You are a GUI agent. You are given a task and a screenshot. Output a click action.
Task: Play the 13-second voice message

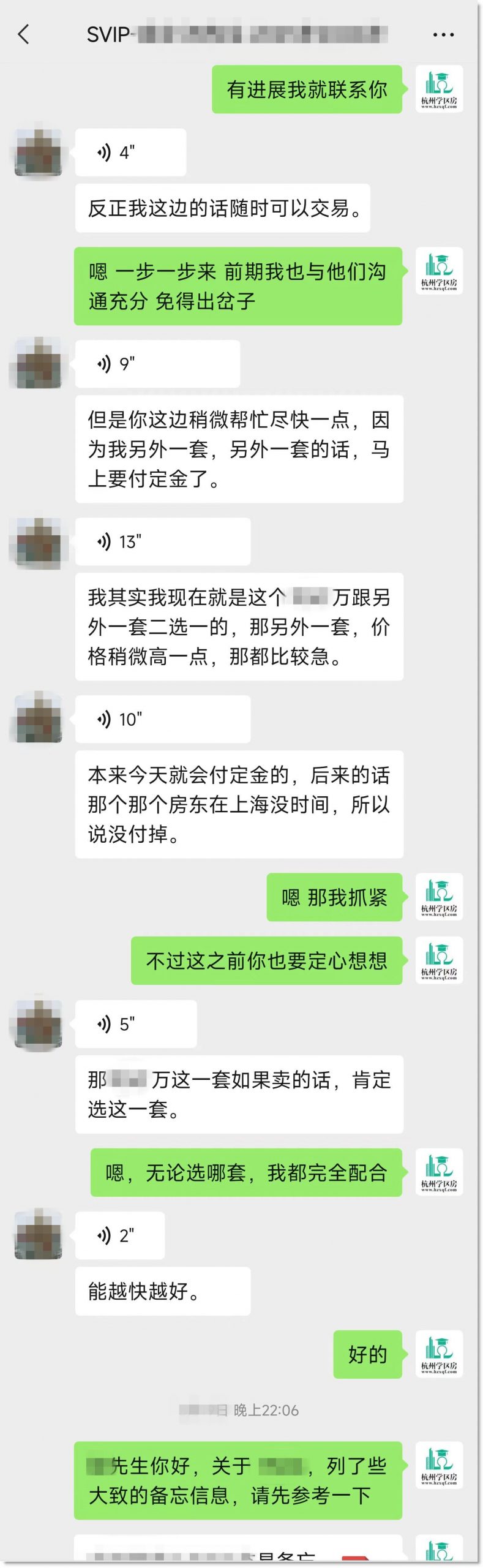pyautogui.click(x=162, y=541)
